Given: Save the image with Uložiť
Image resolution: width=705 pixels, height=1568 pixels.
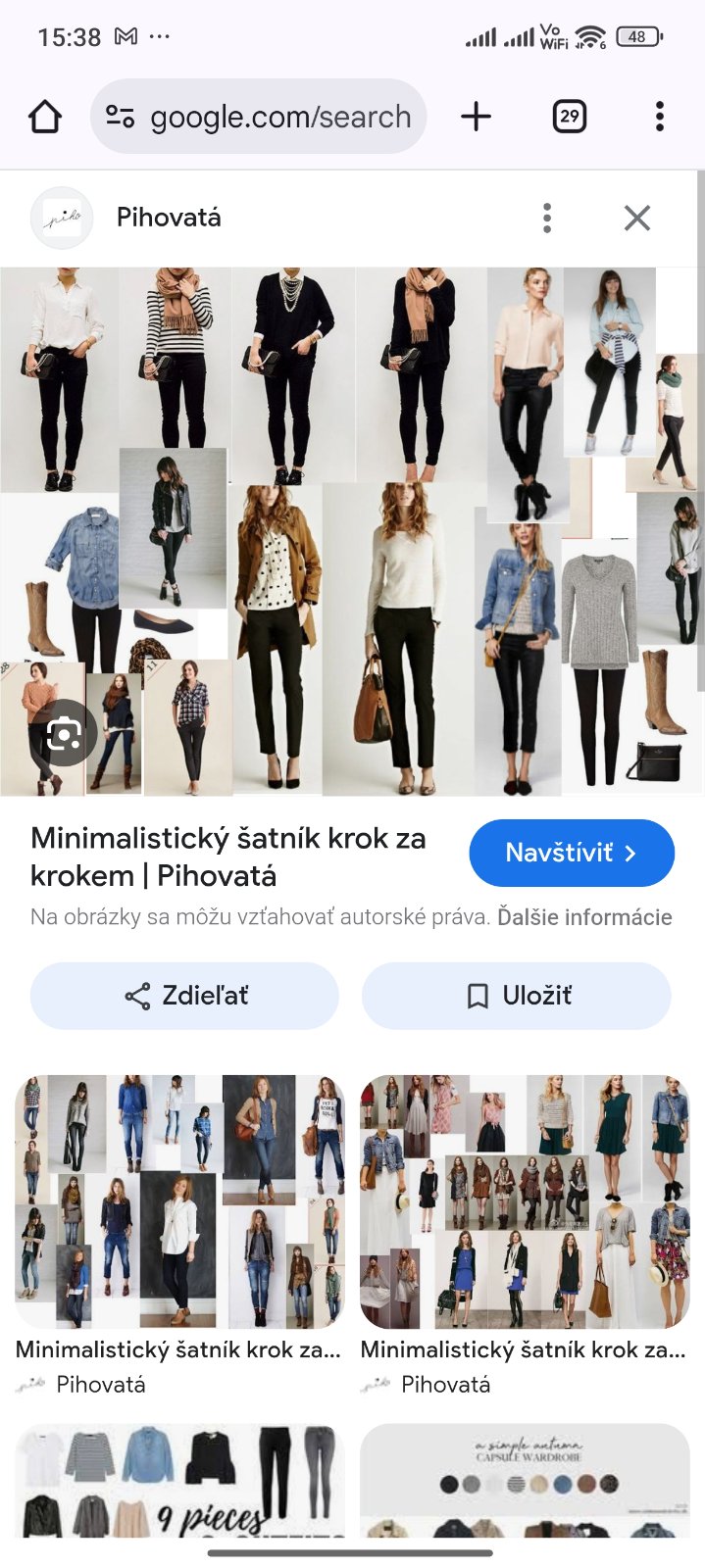Looking at the screenshot, I should click(517, 996).
